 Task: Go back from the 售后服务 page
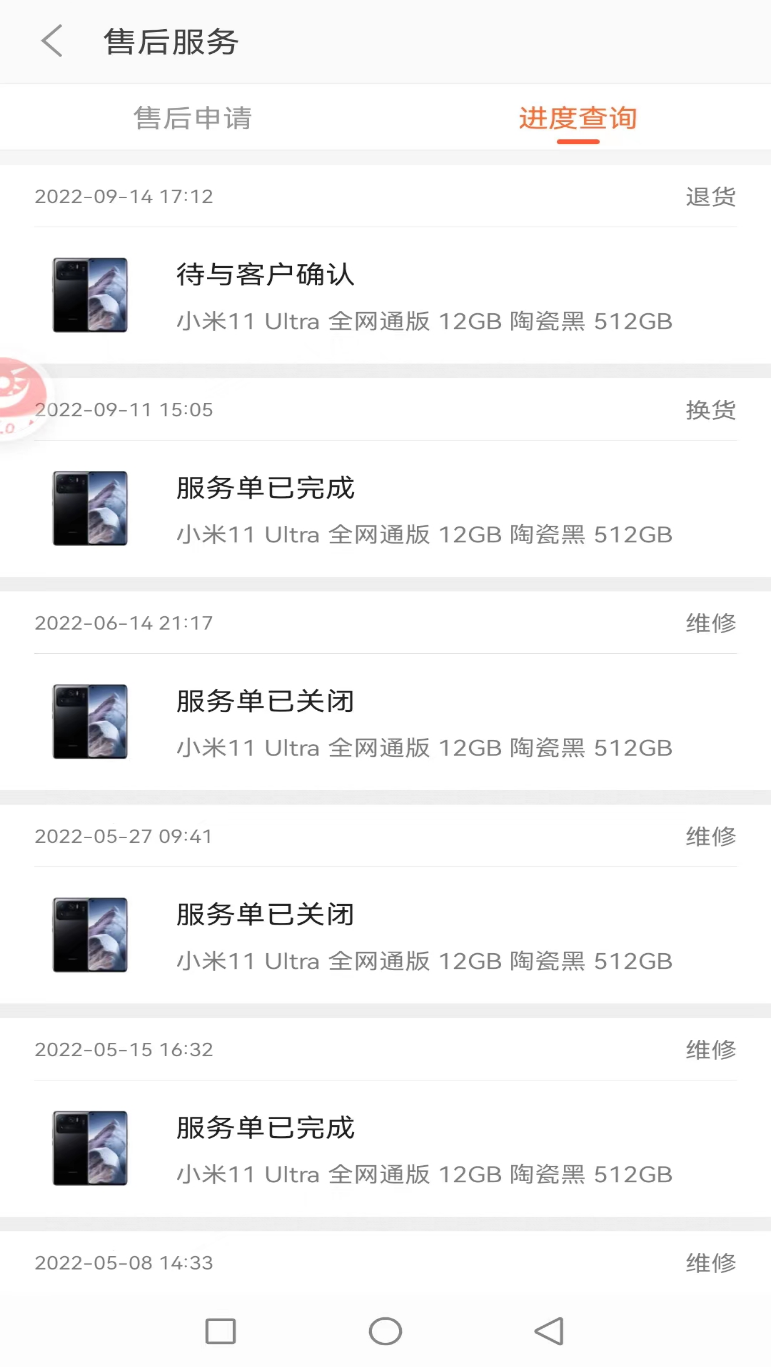point(52,42)
